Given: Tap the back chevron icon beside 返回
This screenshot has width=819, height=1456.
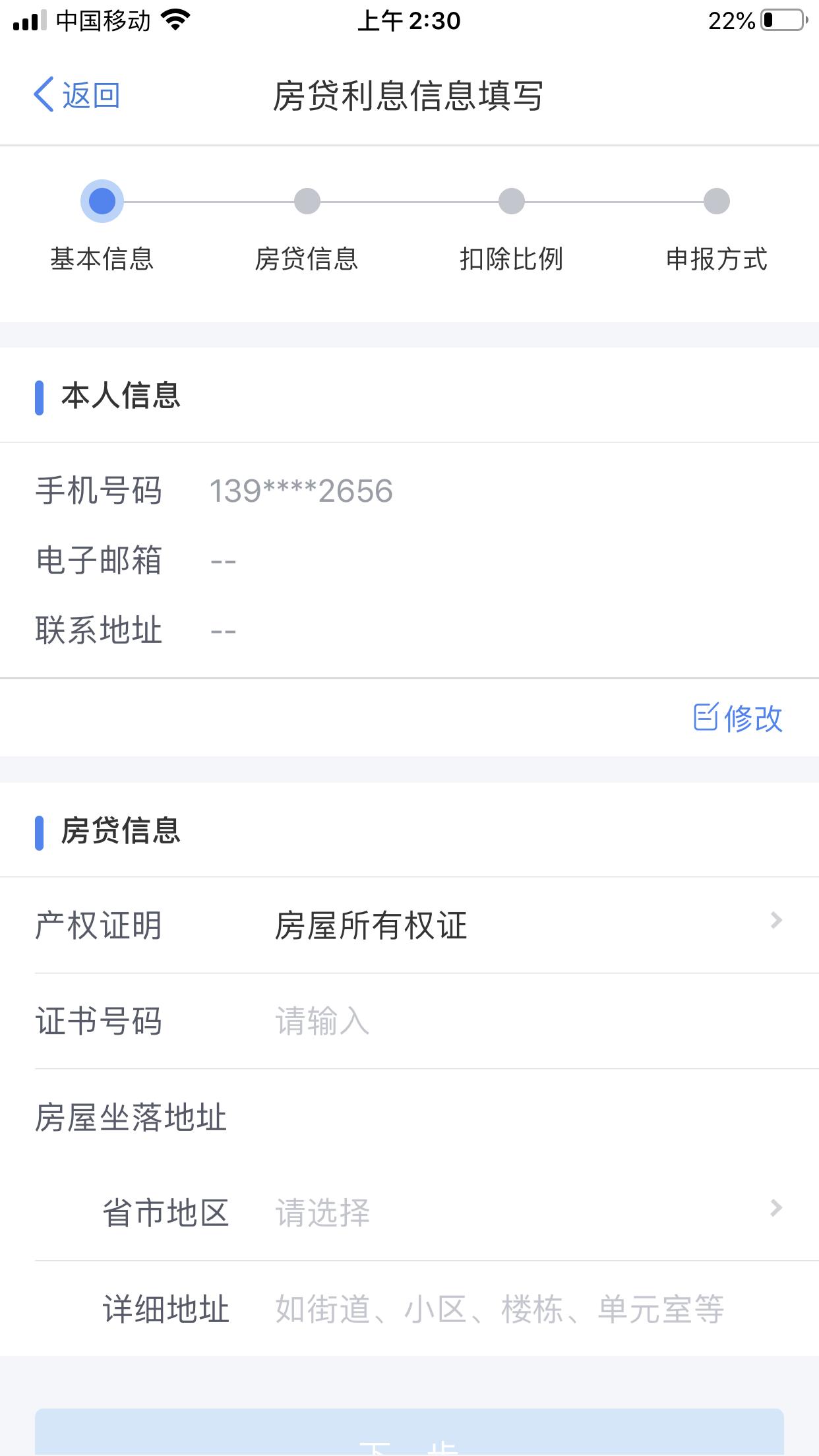Looking at the screenshot, I should pos(44,95).
